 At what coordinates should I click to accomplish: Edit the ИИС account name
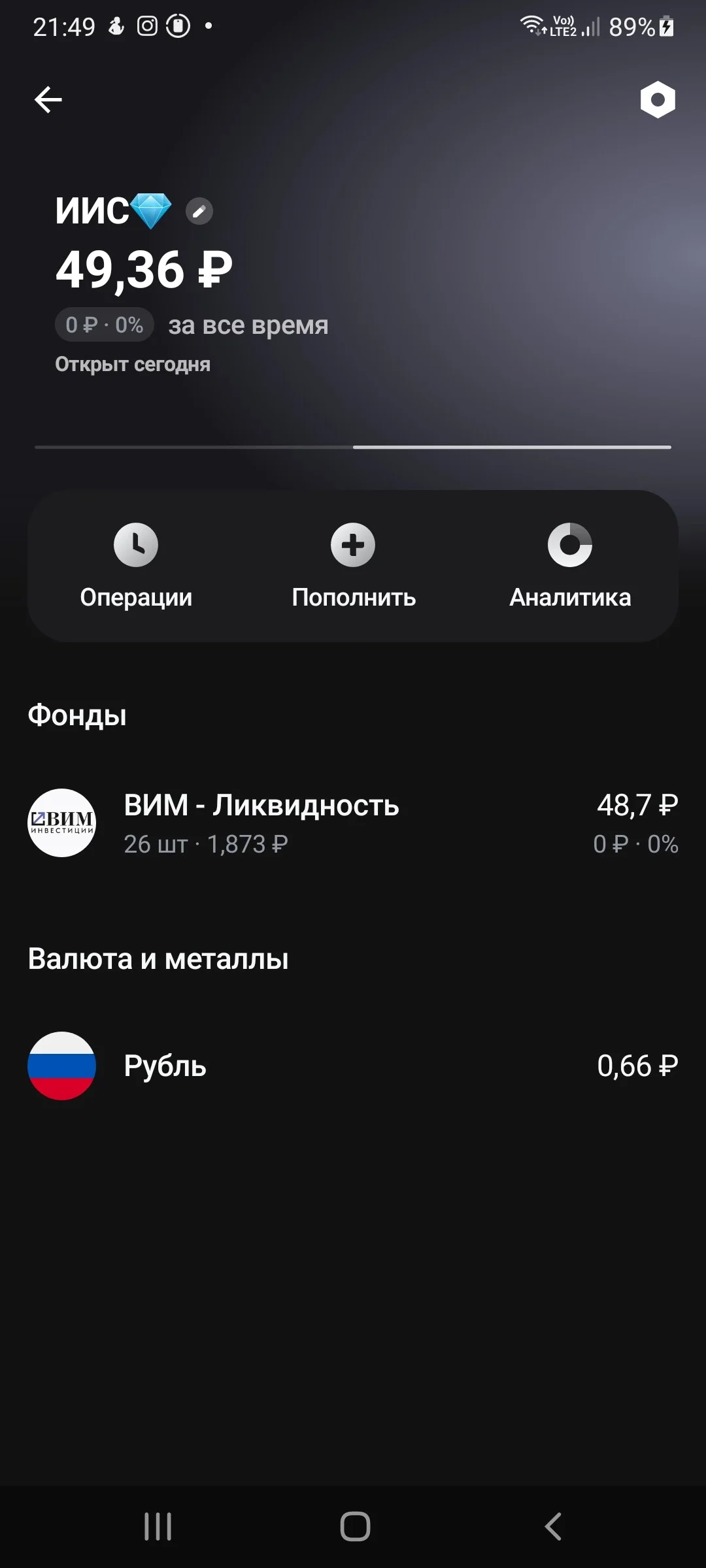click(199, 211)
